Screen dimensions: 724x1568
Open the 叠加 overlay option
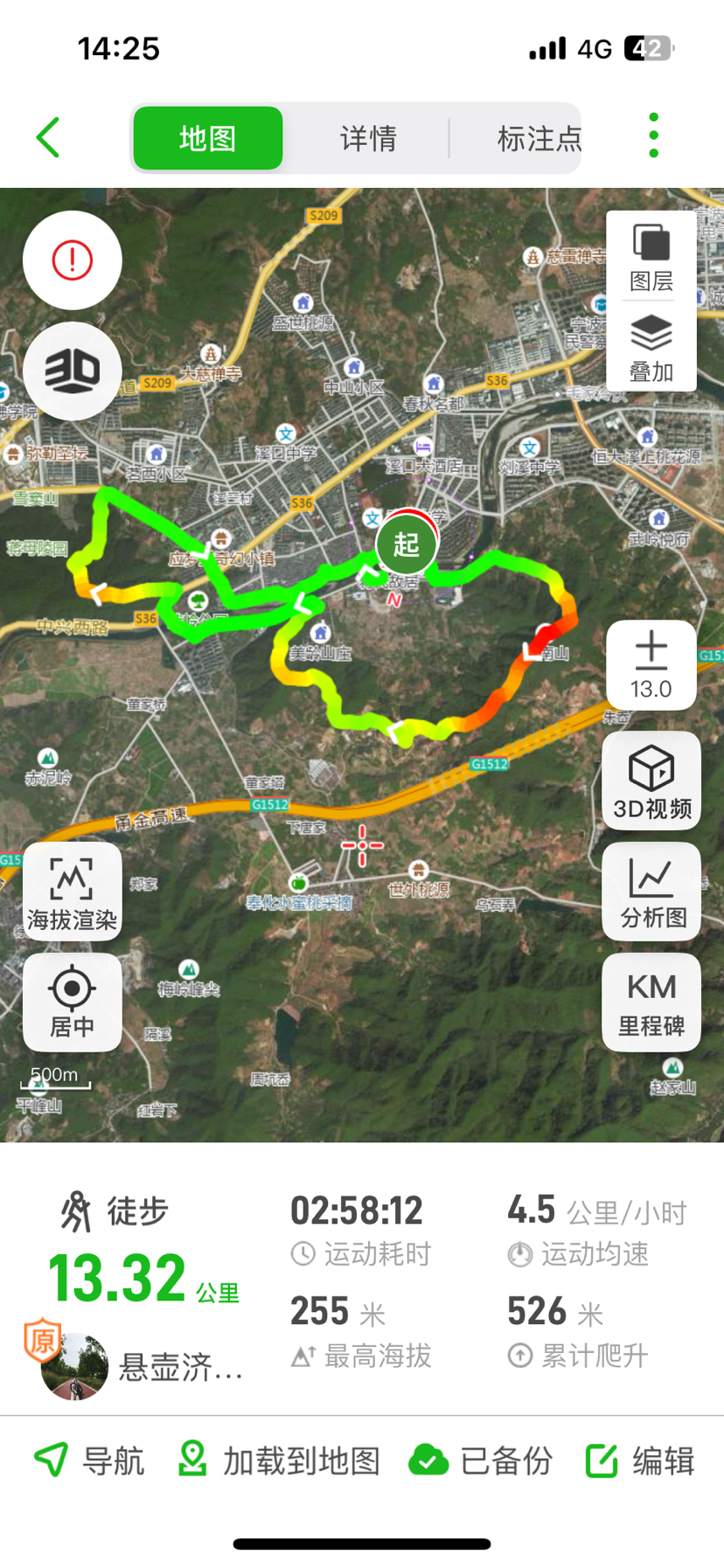pos(651,348)
